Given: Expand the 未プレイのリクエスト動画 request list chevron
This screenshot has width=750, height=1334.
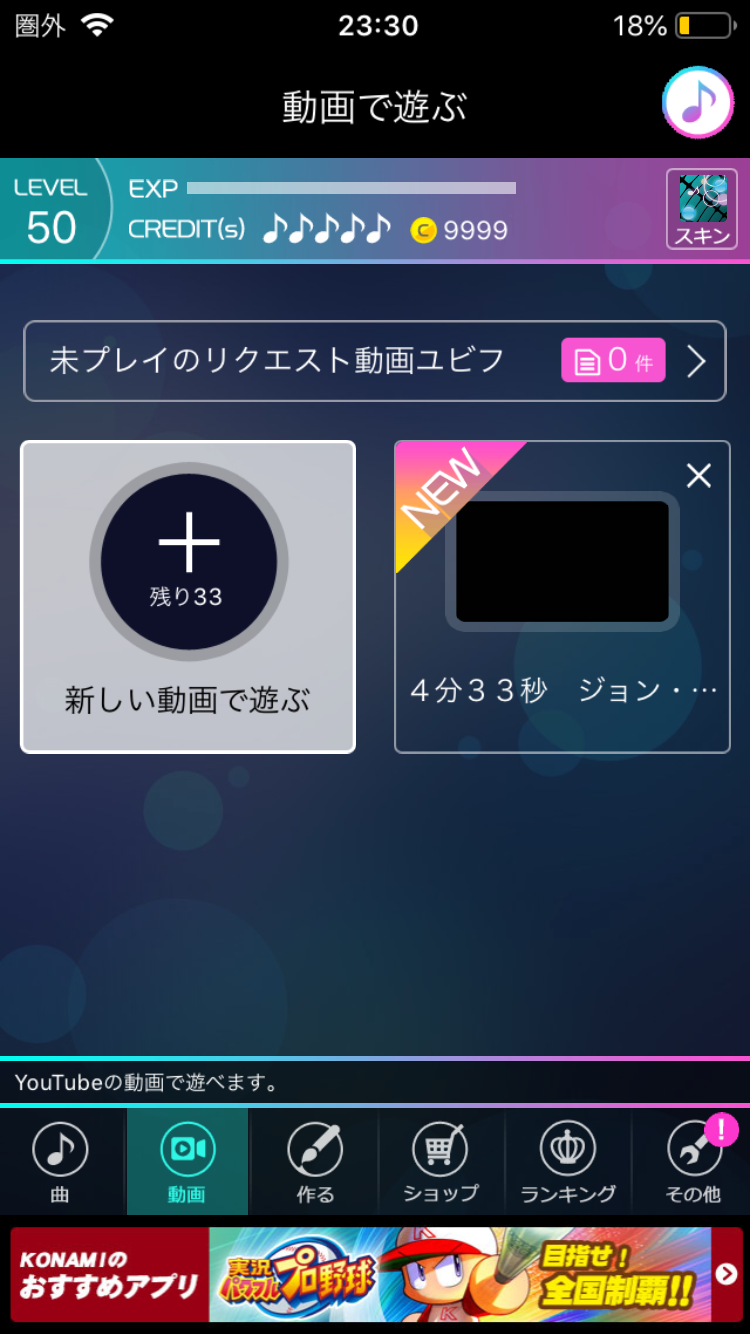Looking at the screenshot, I should [x=697, y=361].
